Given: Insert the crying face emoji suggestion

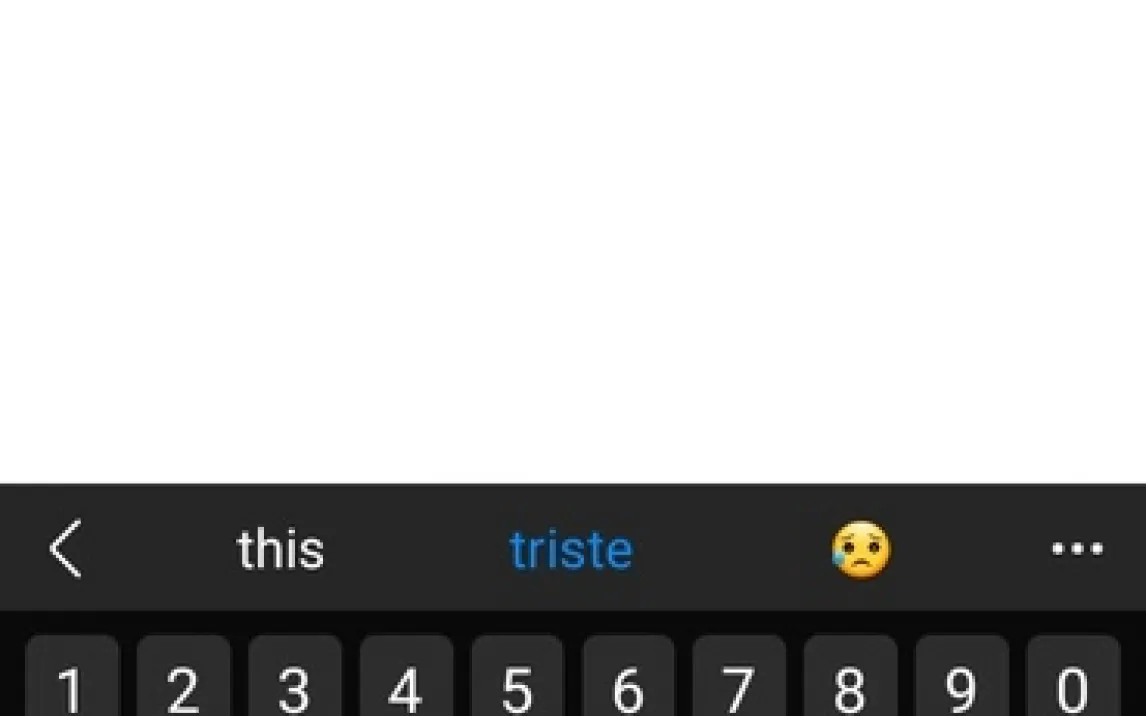Looking at the screenshot, I should [x=860, y=549].
